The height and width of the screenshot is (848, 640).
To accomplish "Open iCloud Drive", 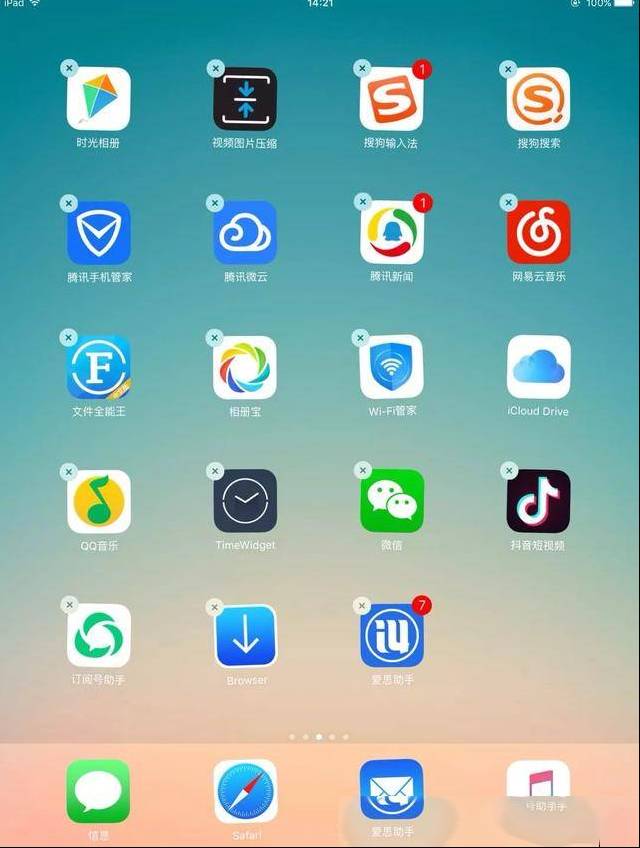I will tap(538, 367).
